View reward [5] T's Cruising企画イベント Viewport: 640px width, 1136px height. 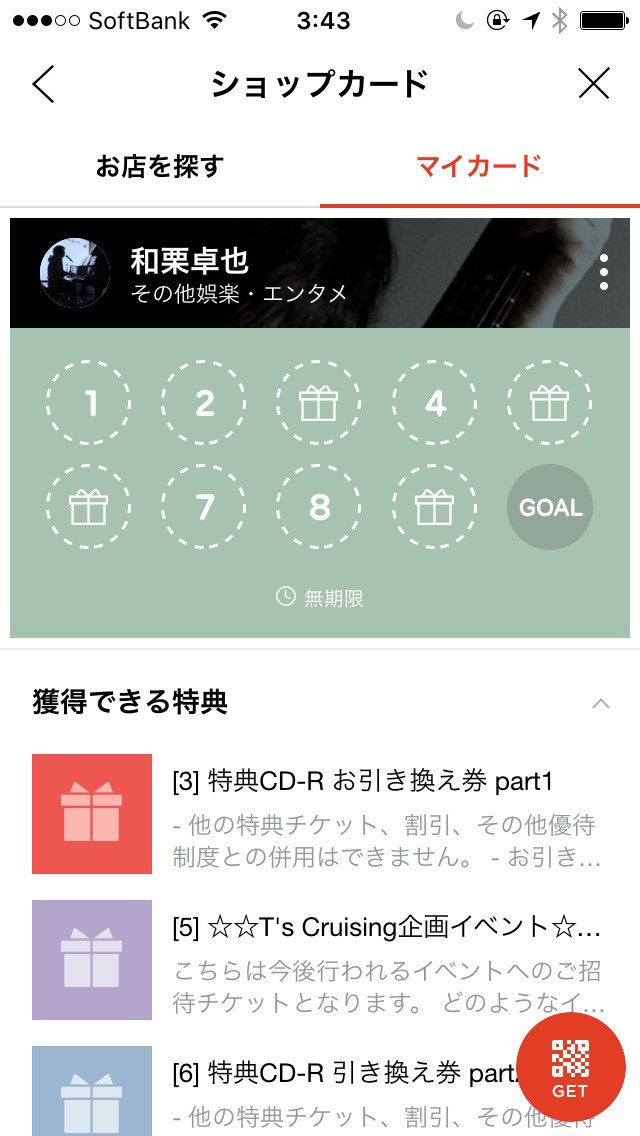(320, 958)
